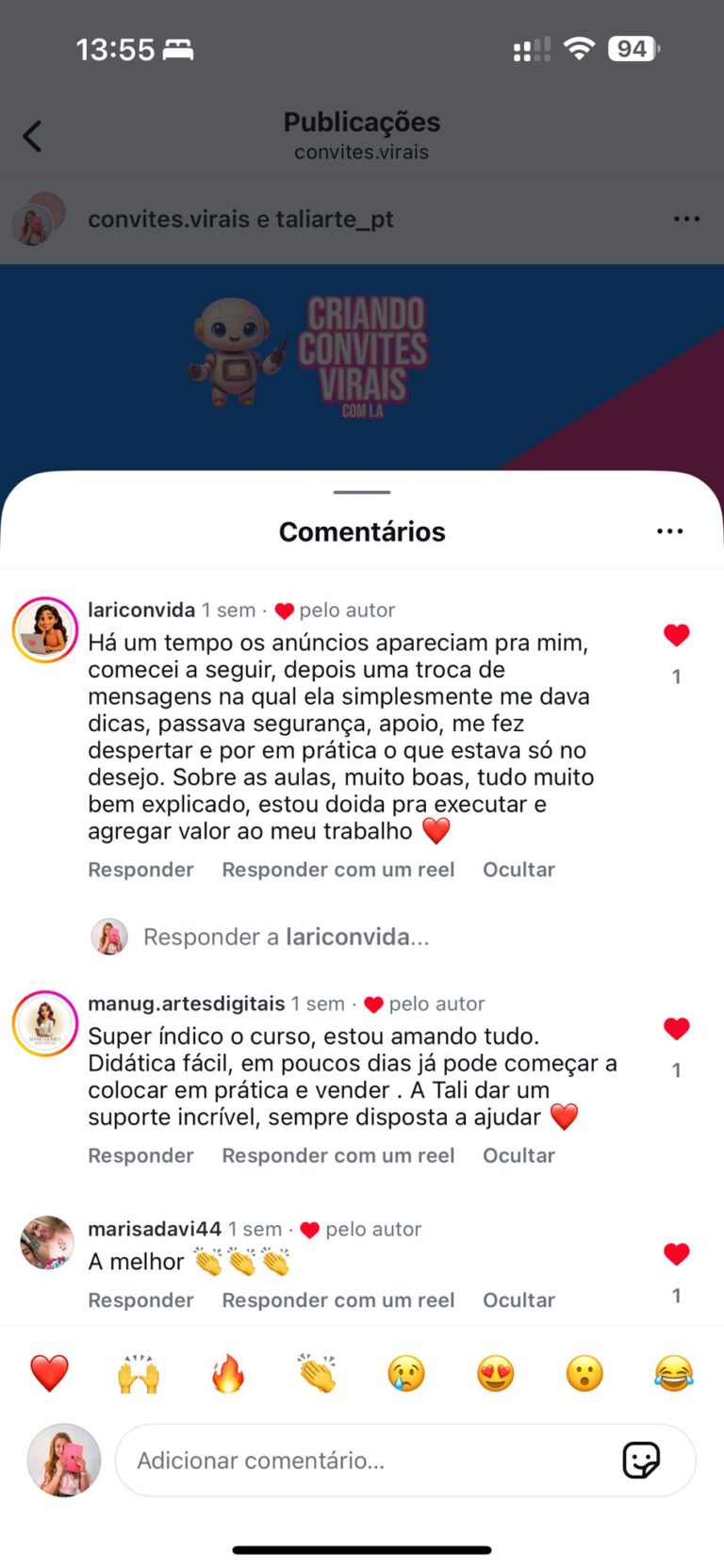The height and width of the screenshot is (1568, 724).
Task: Like marisadavi44's comment
Action: tap(676, 1253)
